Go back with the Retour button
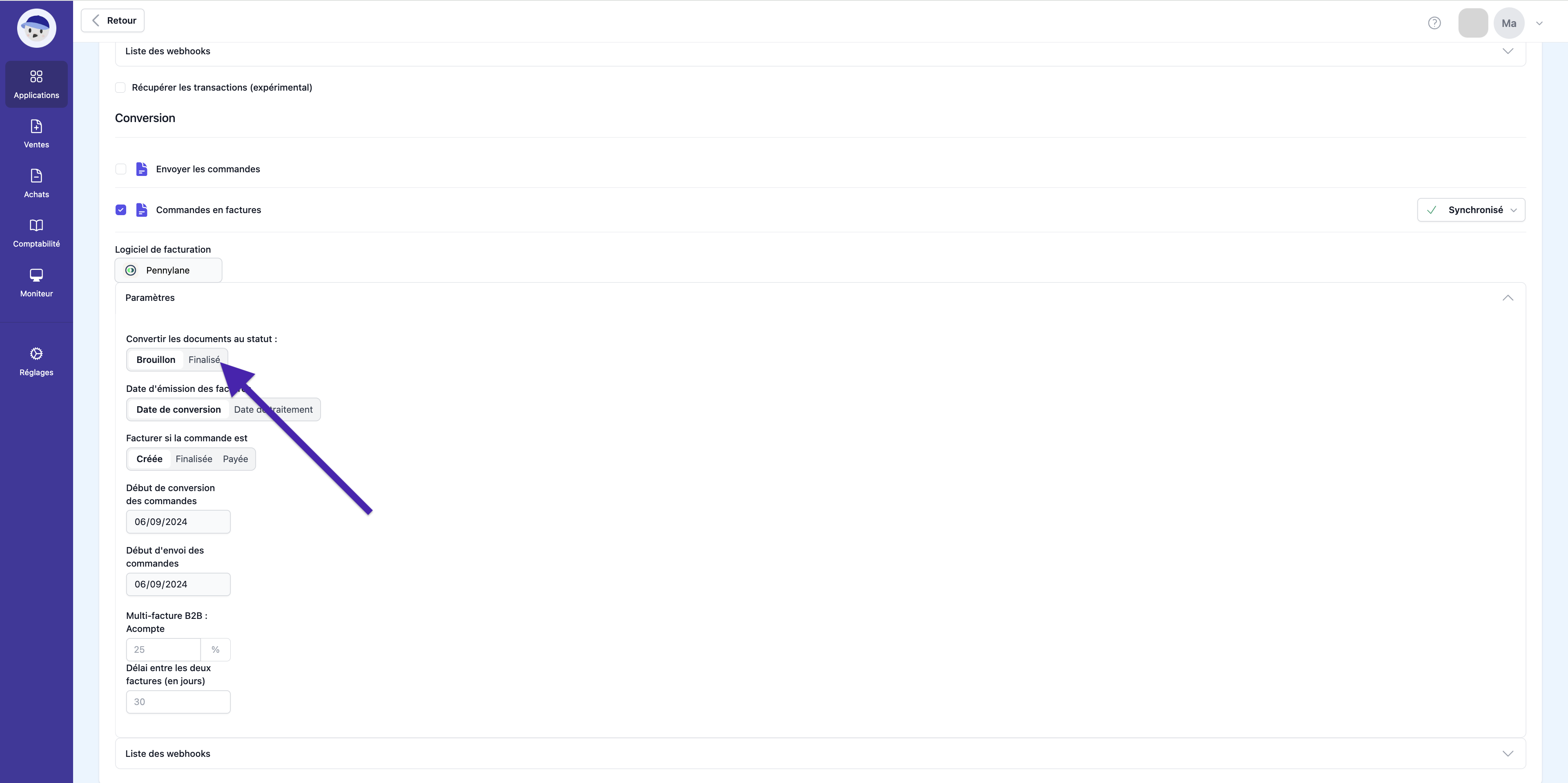The width and height of the screenshot is (1568, 783). (x=113, y=21)
